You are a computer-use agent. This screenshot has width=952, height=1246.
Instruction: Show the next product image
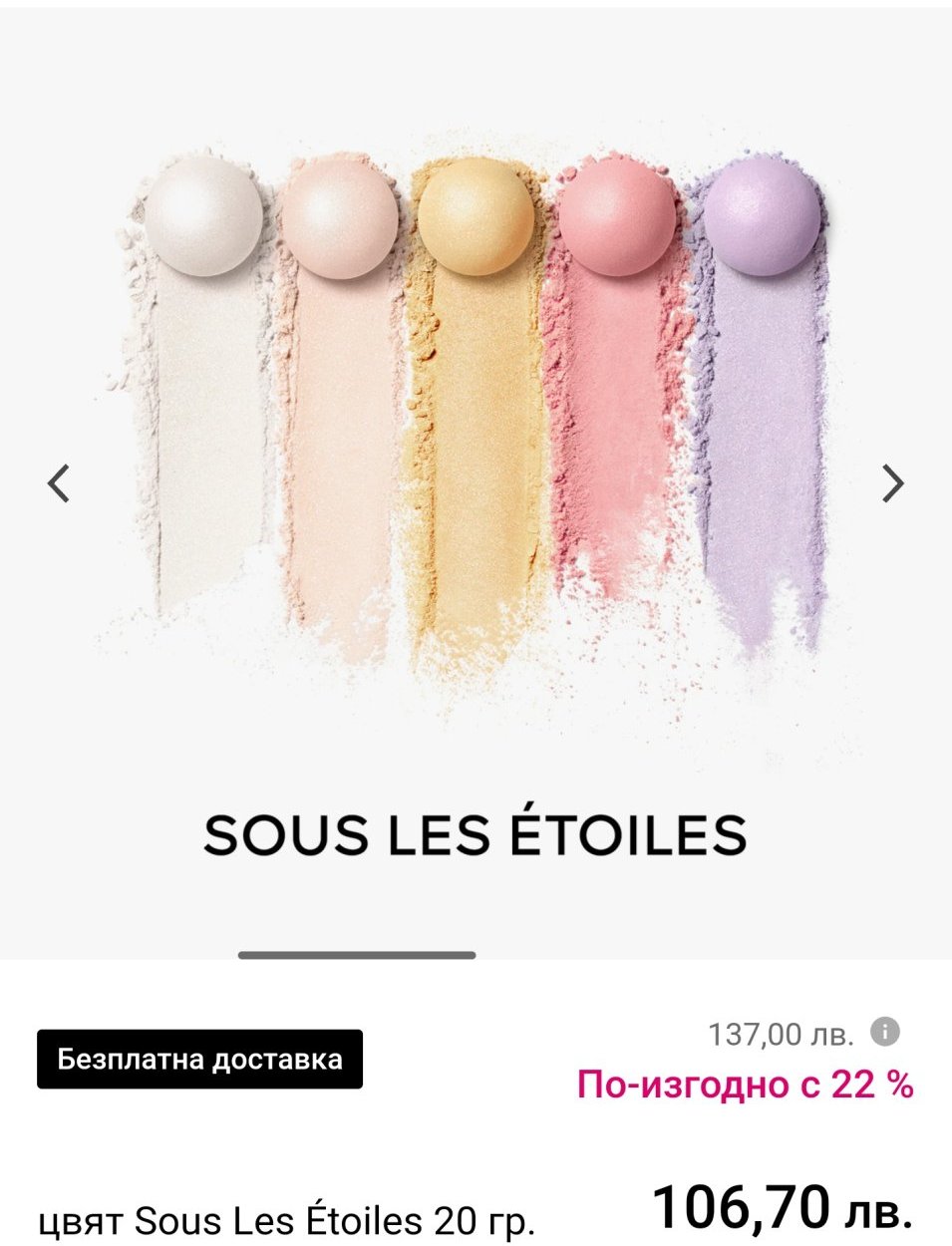click(893, 483)
